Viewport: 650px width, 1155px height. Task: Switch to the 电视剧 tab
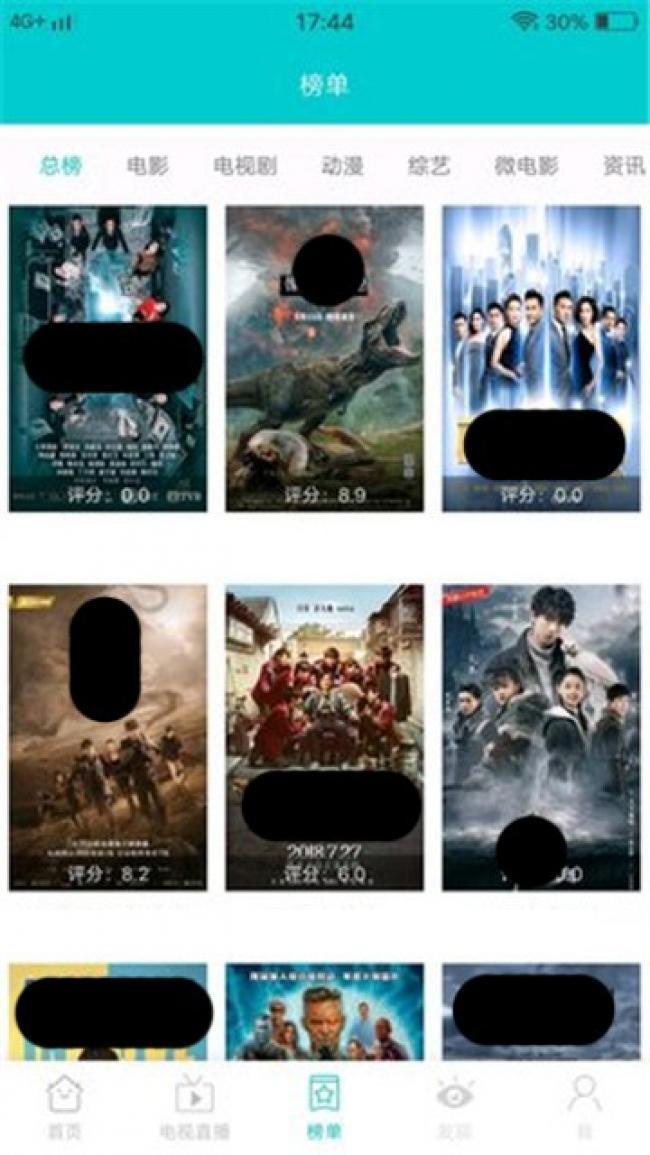point(244,166)
